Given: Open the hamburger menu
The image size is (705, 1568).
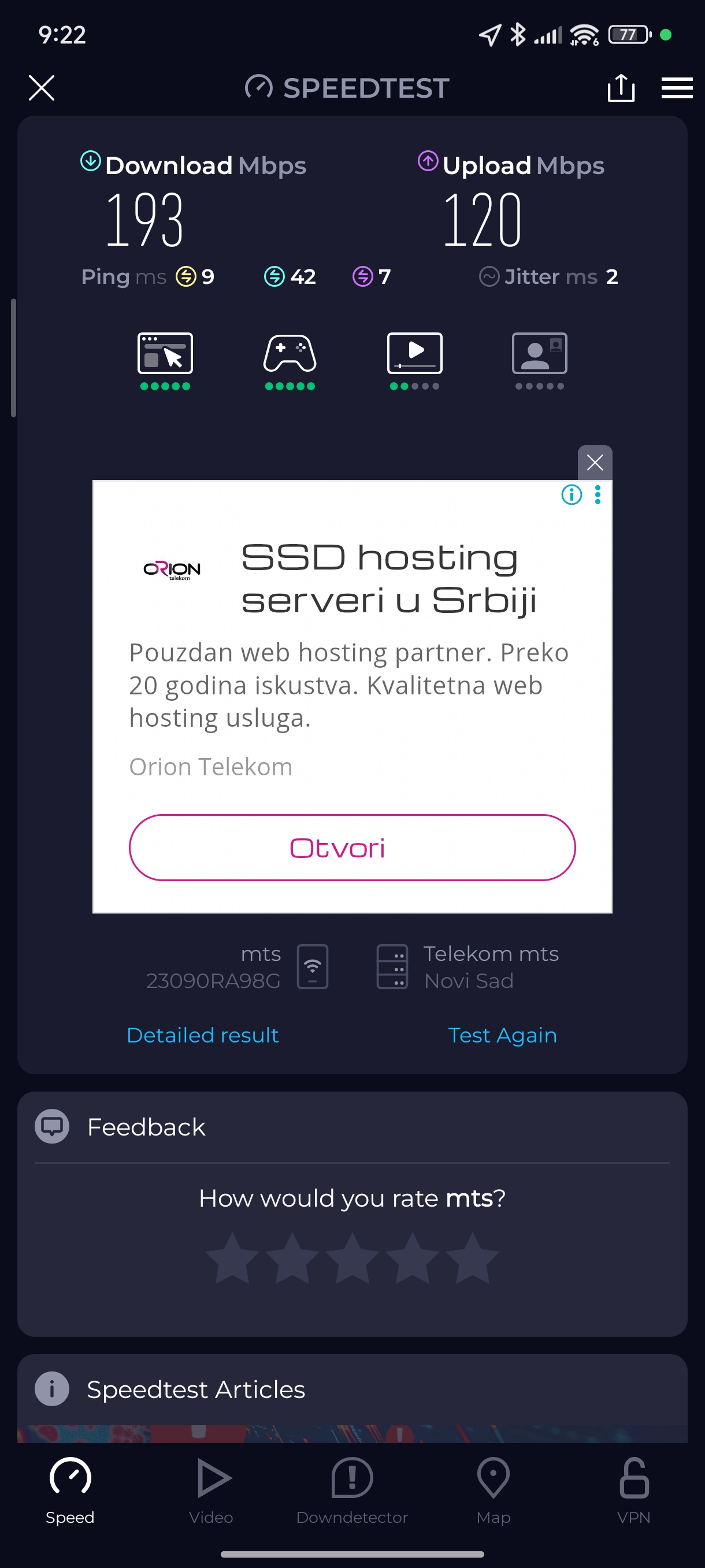Looking at the screenshot, I should [x=677, y=88].
